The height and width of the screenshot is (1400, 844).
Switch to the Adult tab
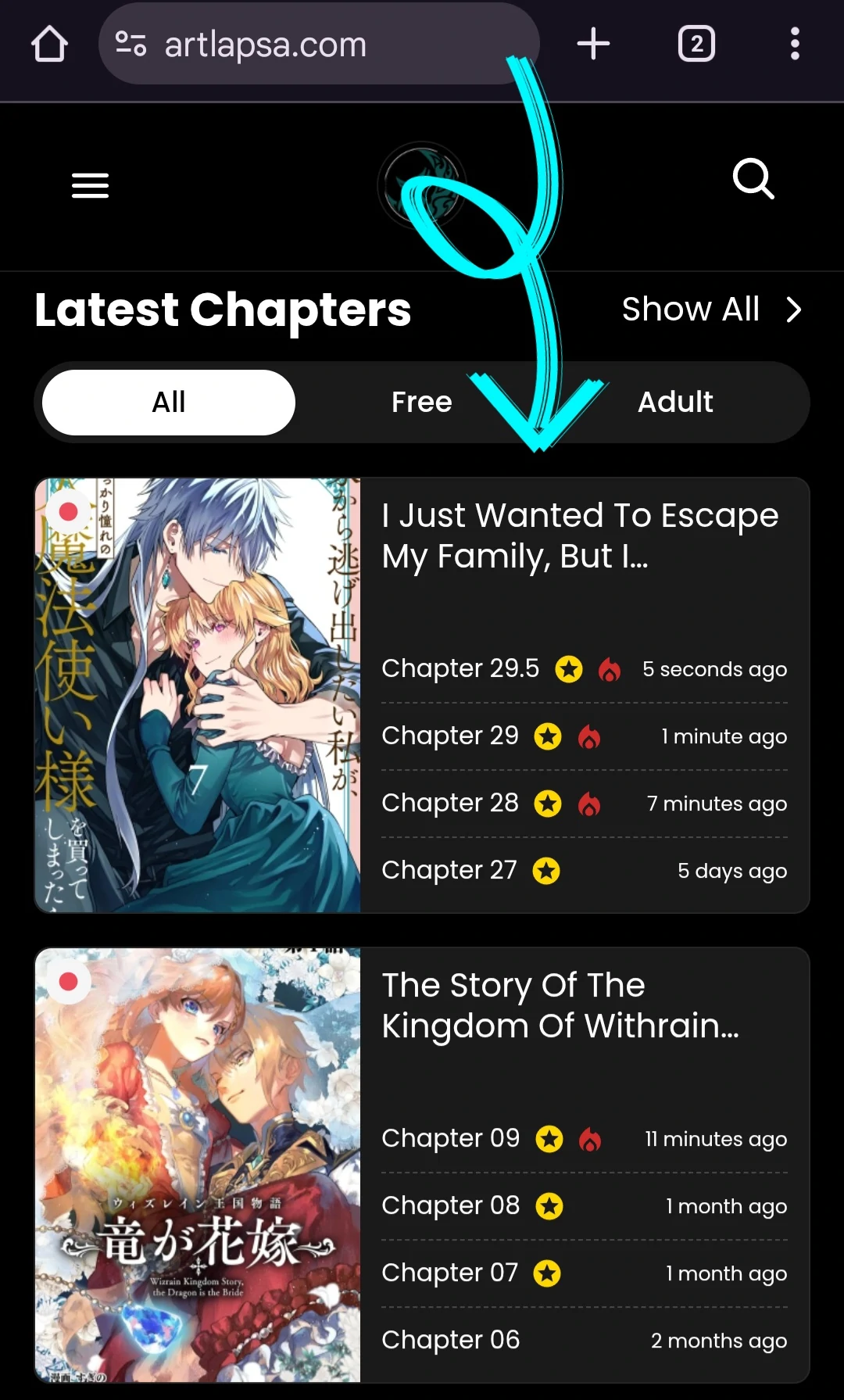tap(675, 403)
